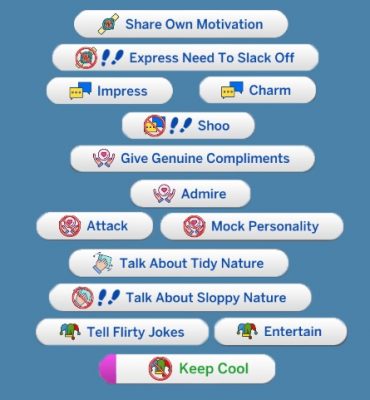Select the Attack option

(95, 226)
